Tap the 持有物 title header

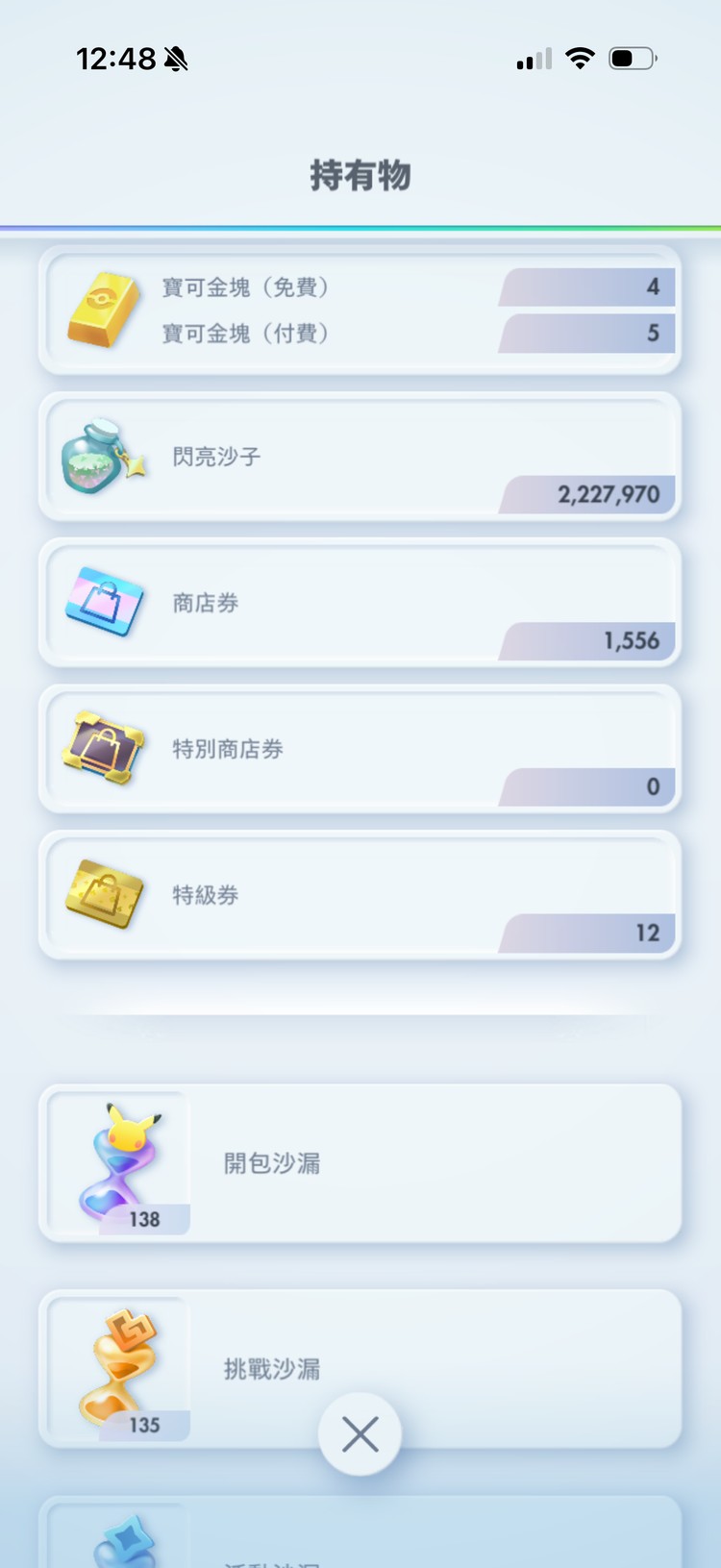(360, 176)
